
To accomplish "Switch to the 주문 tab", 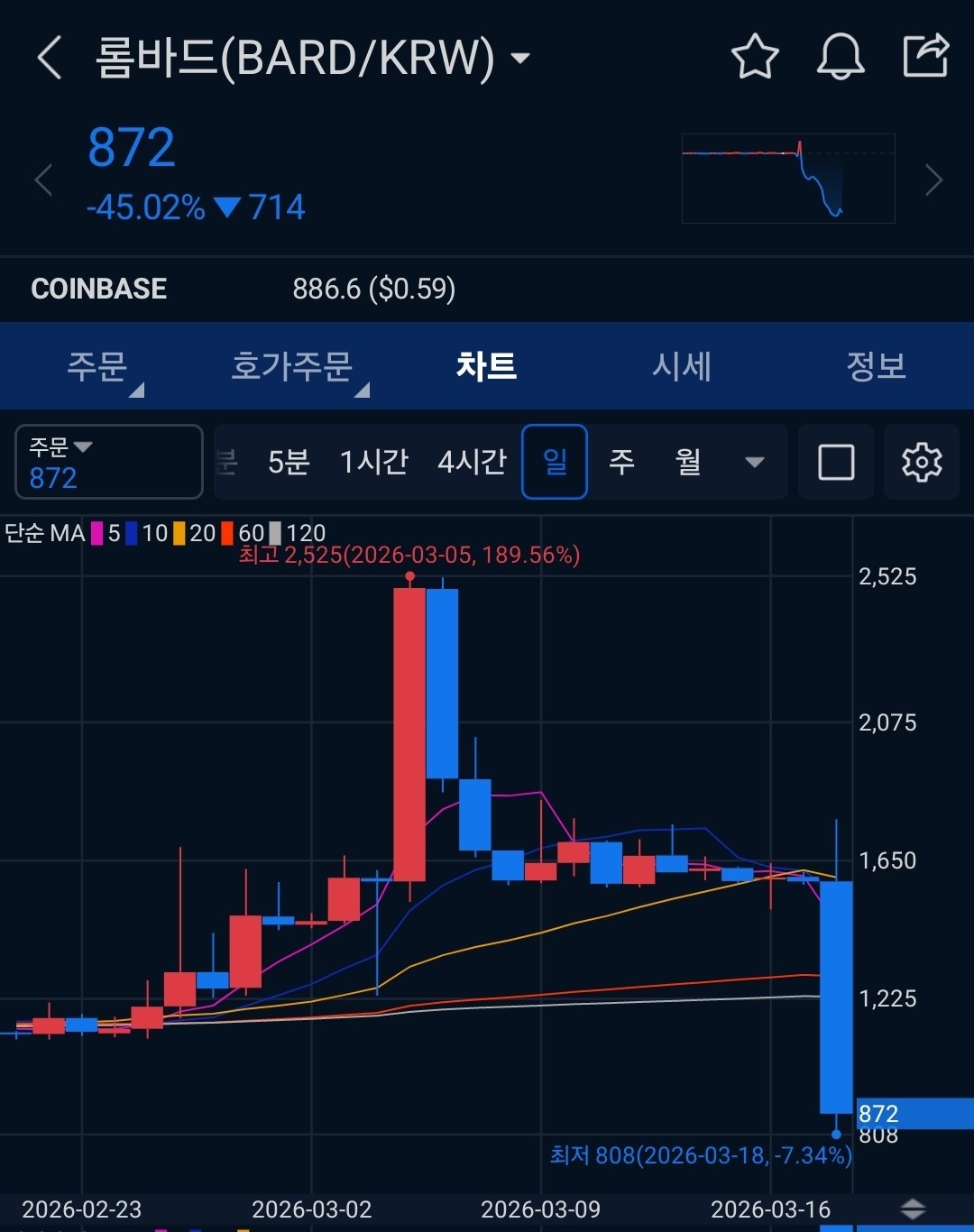I will tap(97, 366).
